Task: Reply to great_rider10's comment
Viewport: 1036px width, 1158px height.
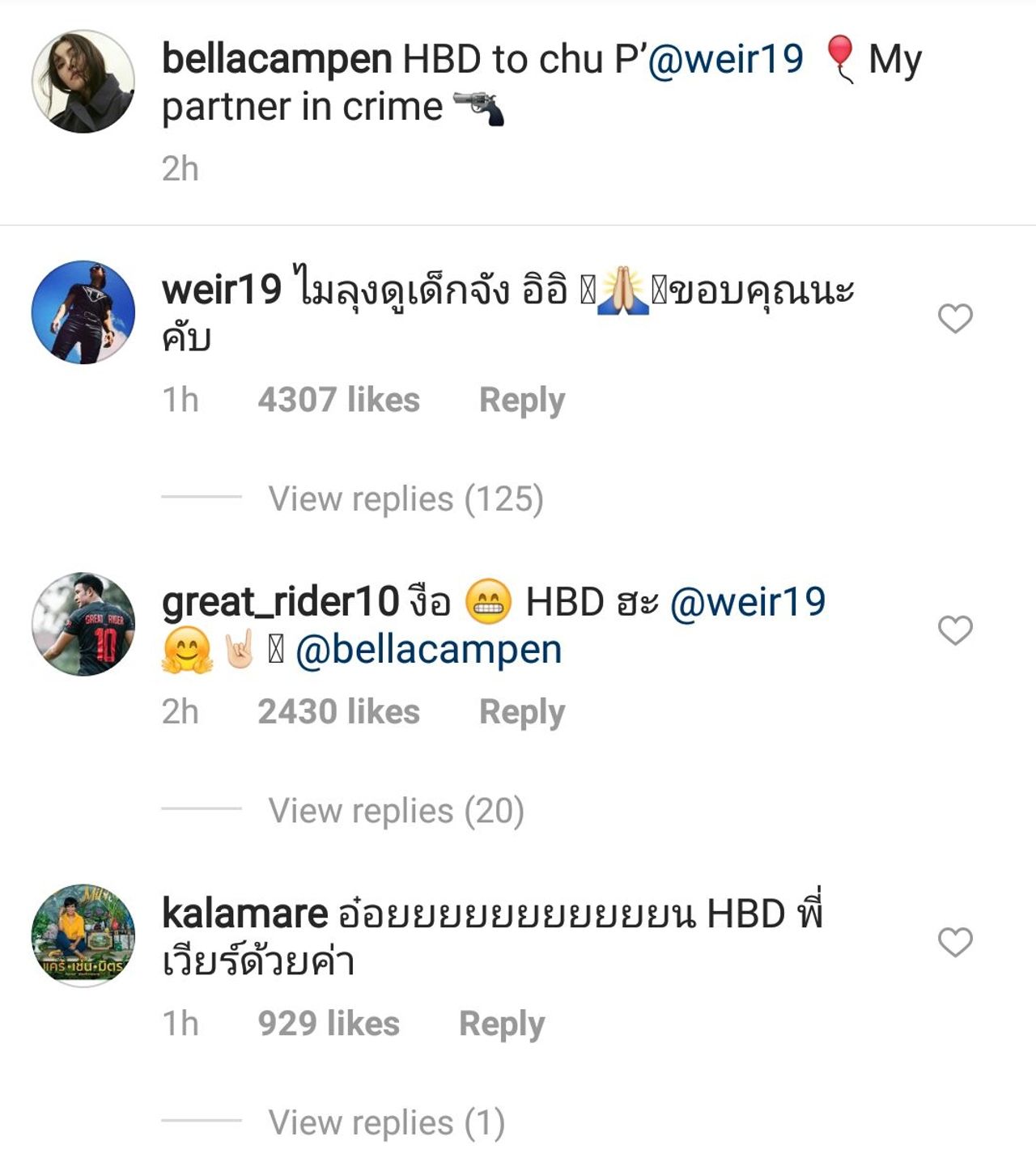Action: pyautogui.click(x=521, y=711)
